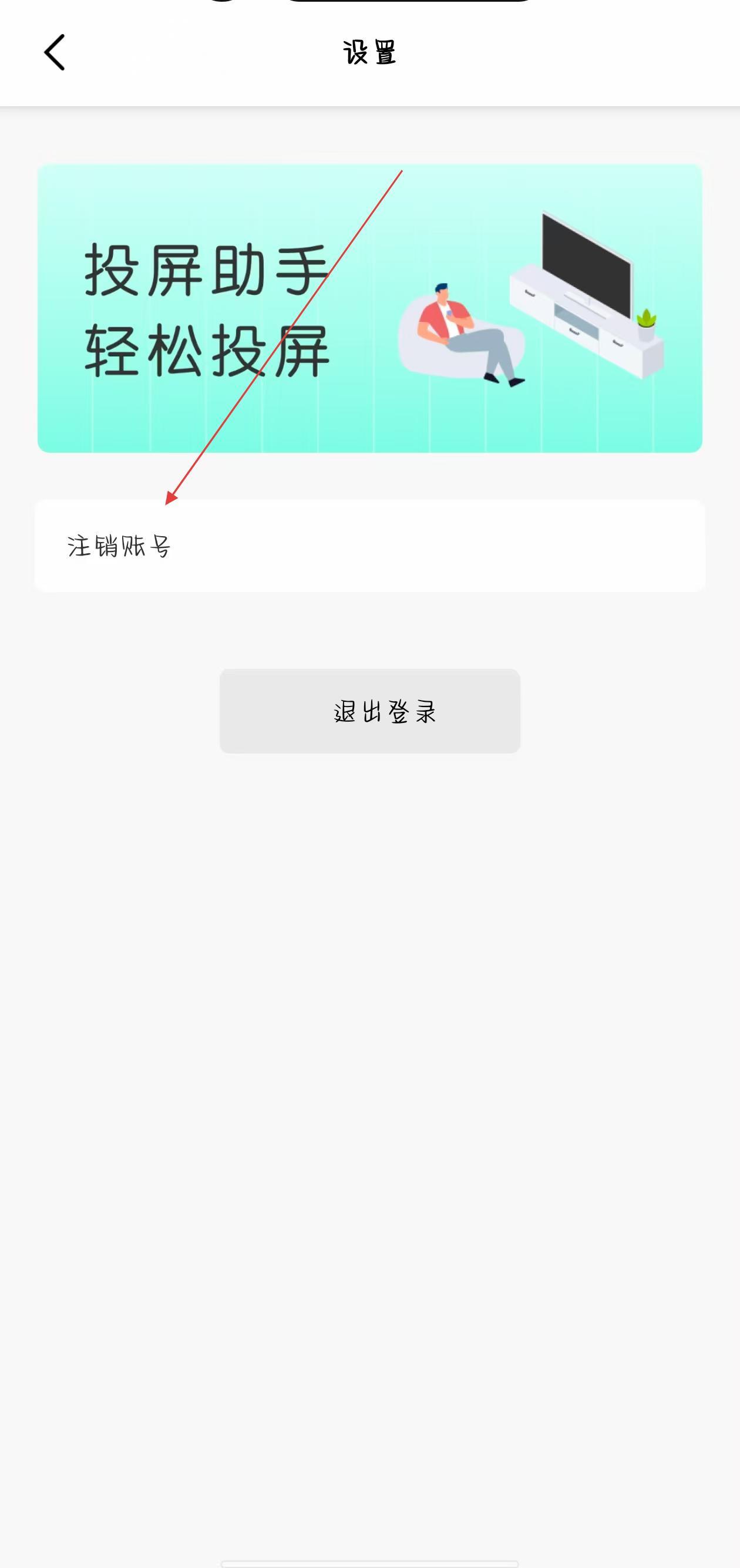Tap the 退出登录 button
The width and height of the screenshot is (740, 1568).
pyautogui.click(x=370, y=711)
